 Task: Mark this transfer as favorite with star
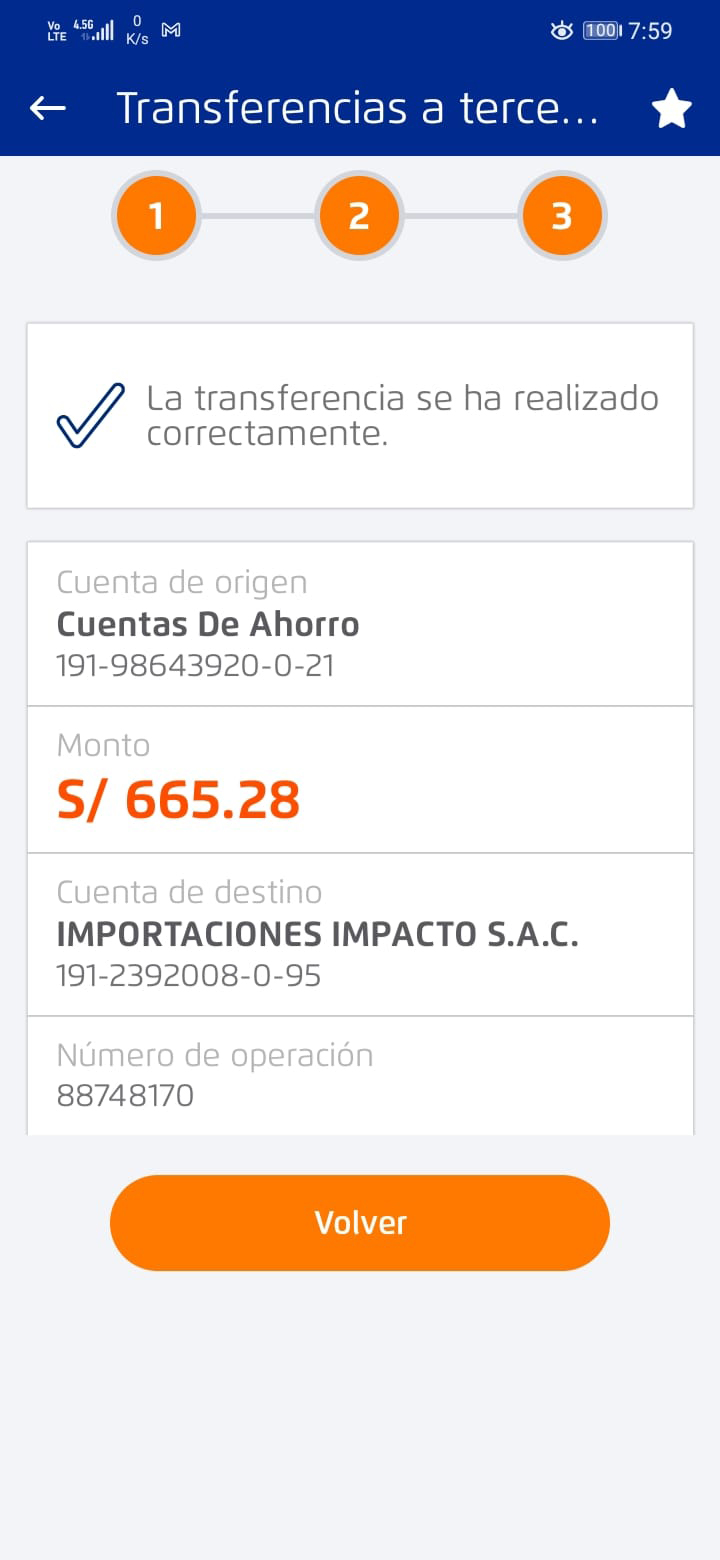pyautogui.click(x=672, y=109)
